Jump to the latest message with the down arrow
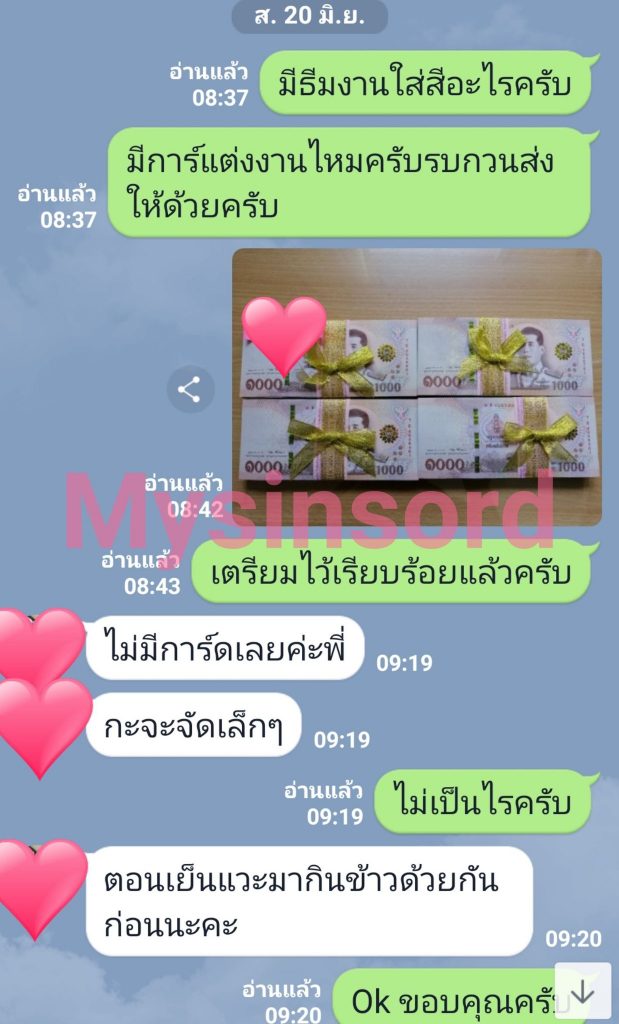Screen dimensions: 619x1024 tap(582, 991)
